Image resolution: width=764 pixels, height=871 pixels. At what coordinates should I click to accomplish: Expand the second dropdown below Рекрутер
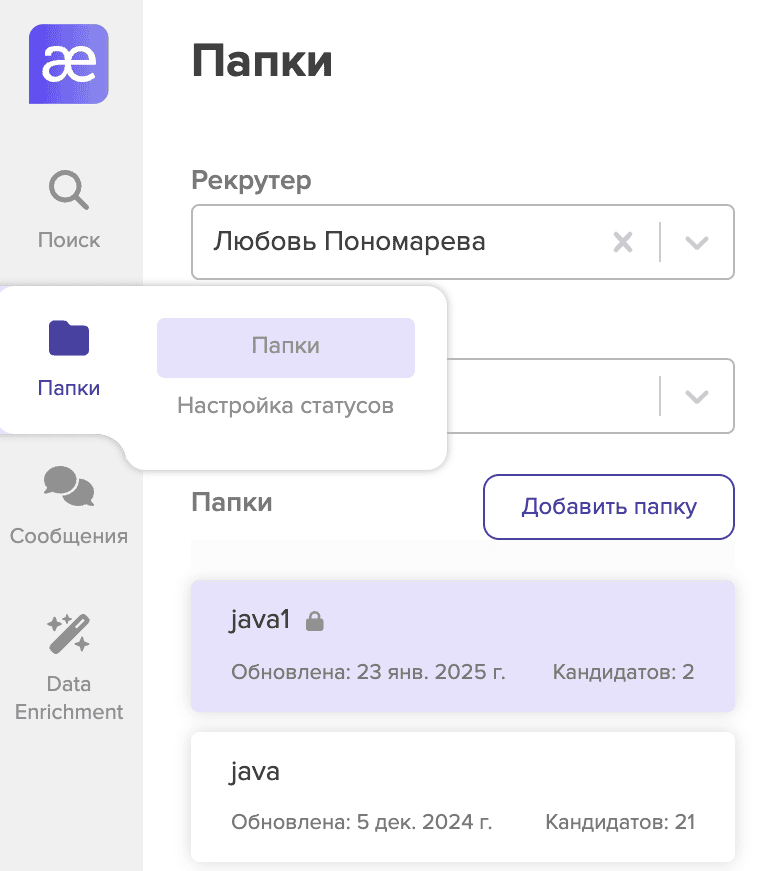tap(697, 396)
